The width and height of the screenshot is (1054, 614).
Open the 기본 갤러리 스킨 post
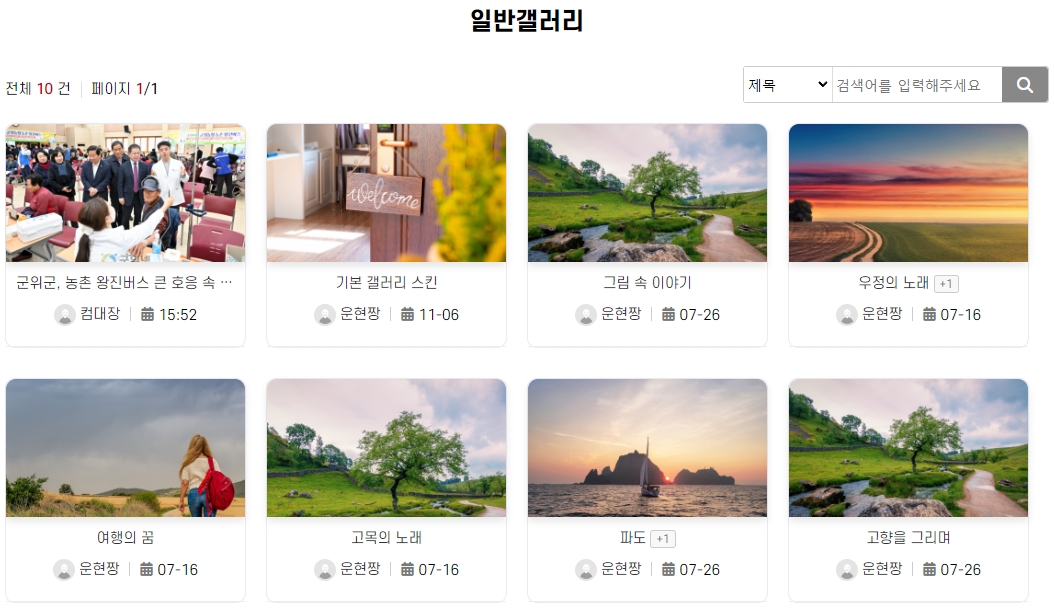[x=386, y=283]
